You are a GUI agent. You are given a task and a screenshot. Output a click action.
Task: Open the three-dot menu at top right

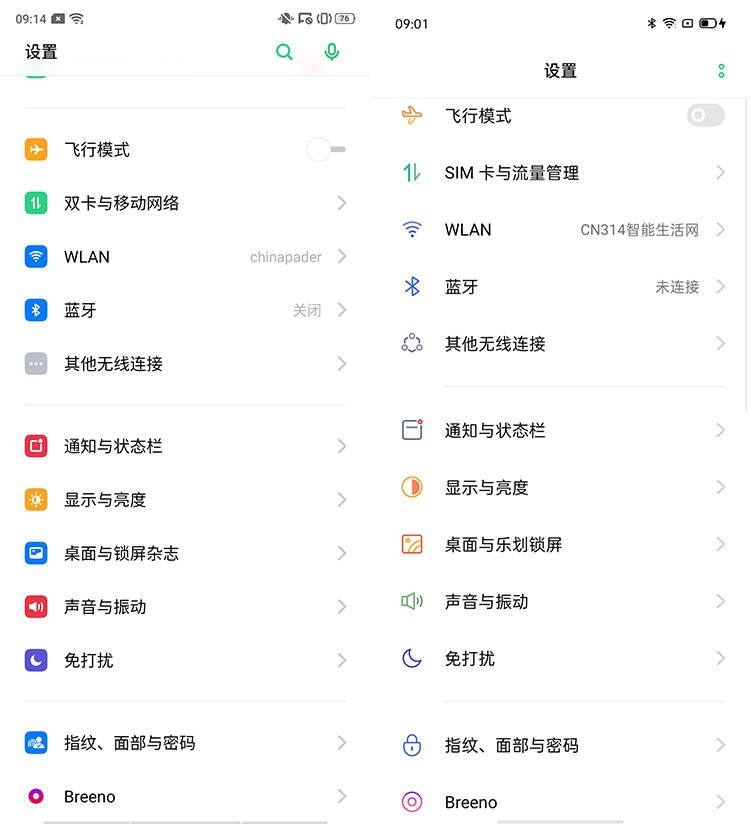[x=721, y=71]
